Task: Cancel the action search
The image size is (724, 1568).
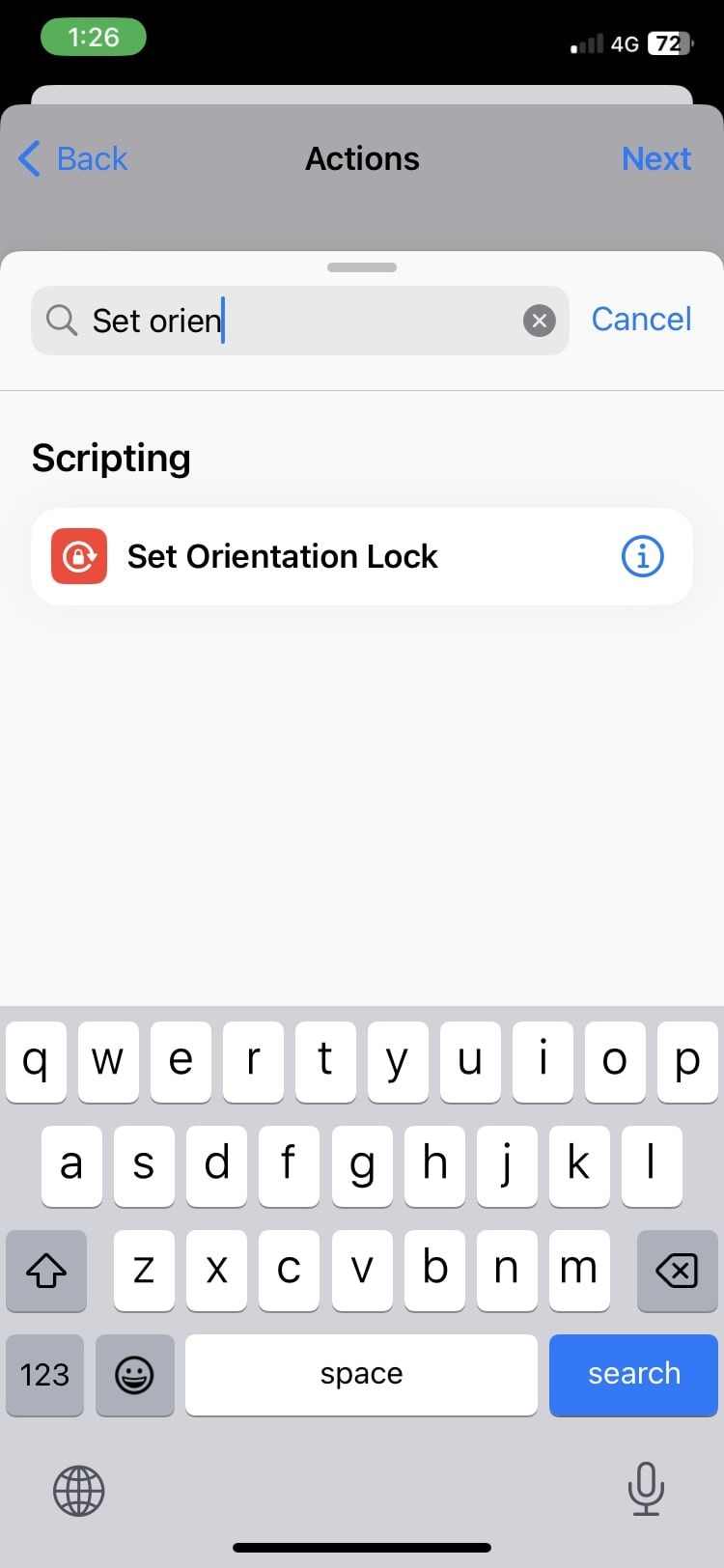Action: pos(641,320)
